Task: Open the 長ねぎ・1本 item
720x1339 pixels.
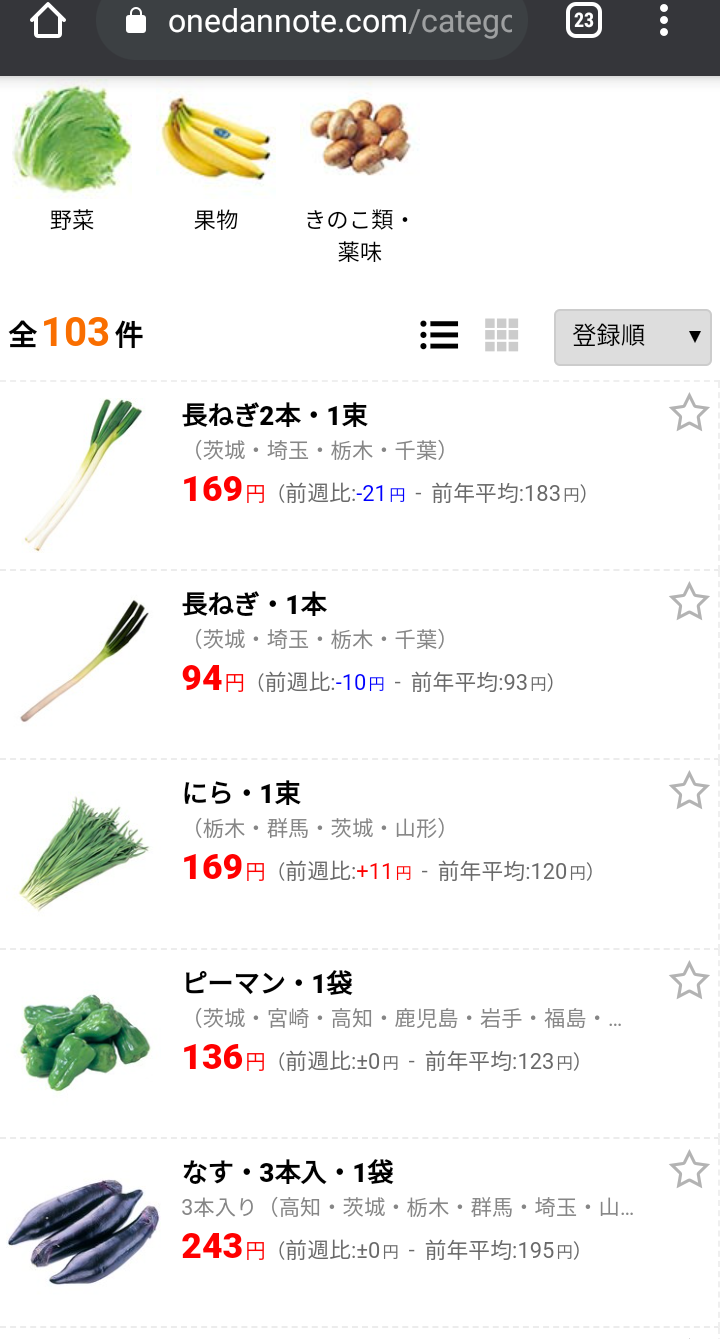Action: pyautogui.click(x=254, y=605)
